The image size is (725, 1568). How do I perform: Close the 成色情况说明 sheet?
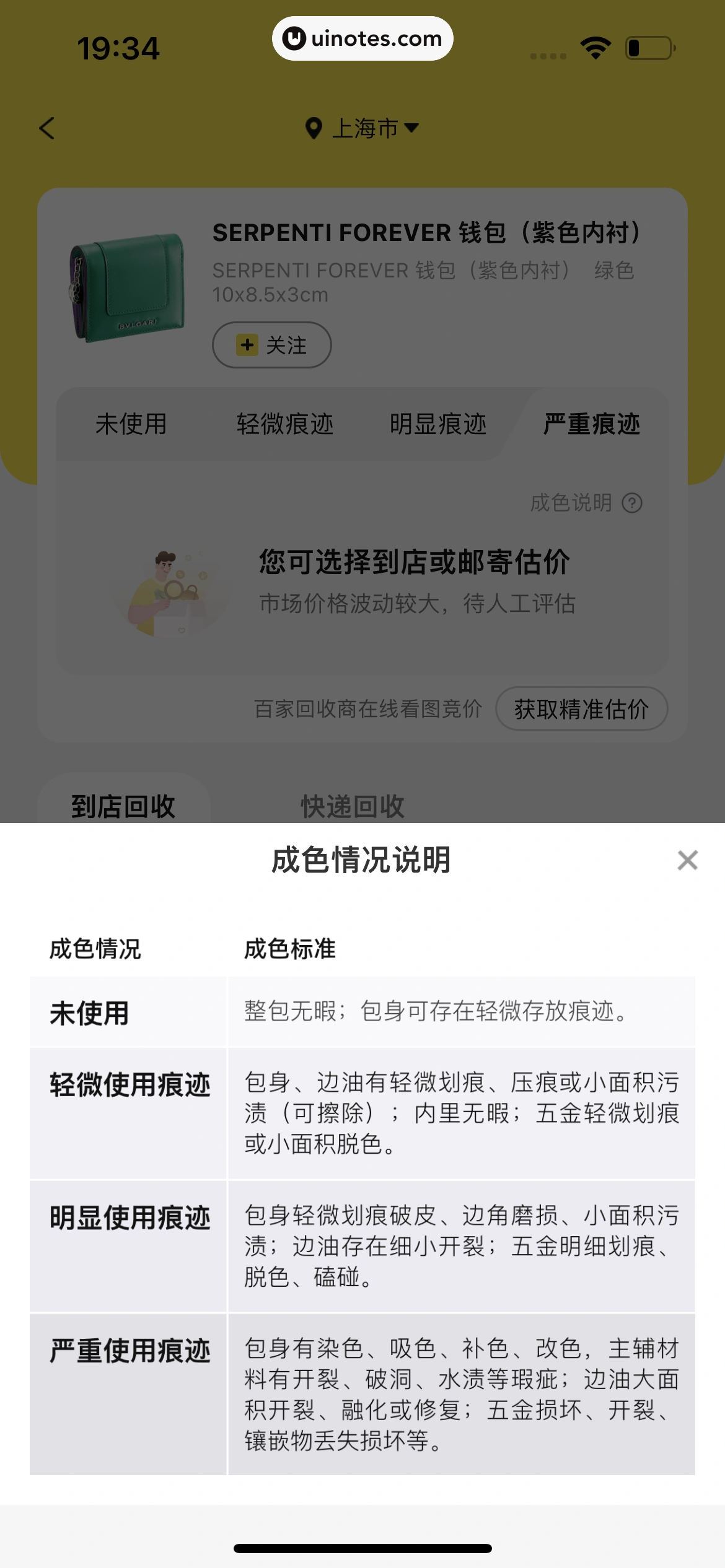coord(687,860)
